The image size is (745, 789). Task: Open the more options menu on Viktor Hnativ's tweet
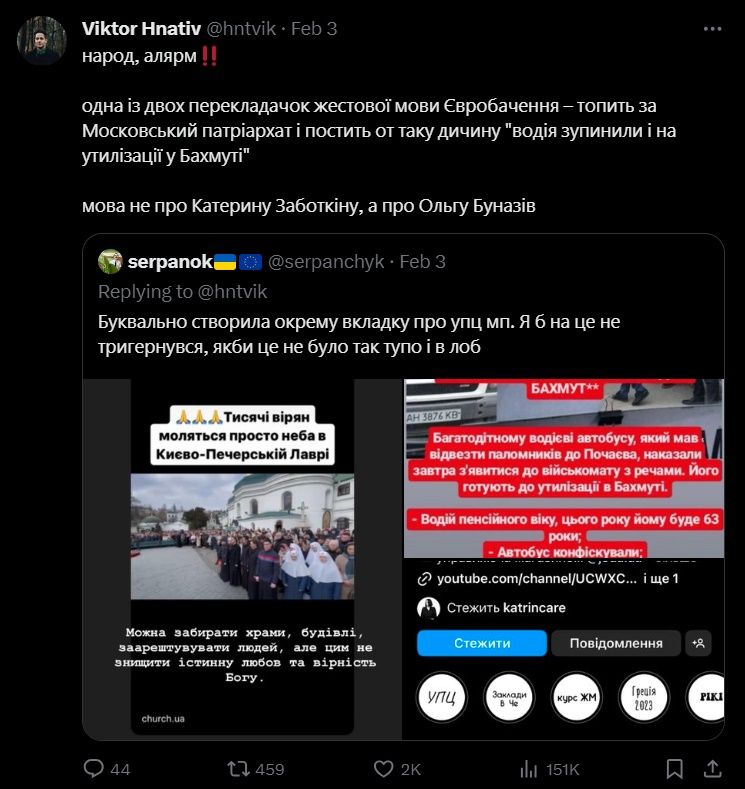click(x=712, y=29)
